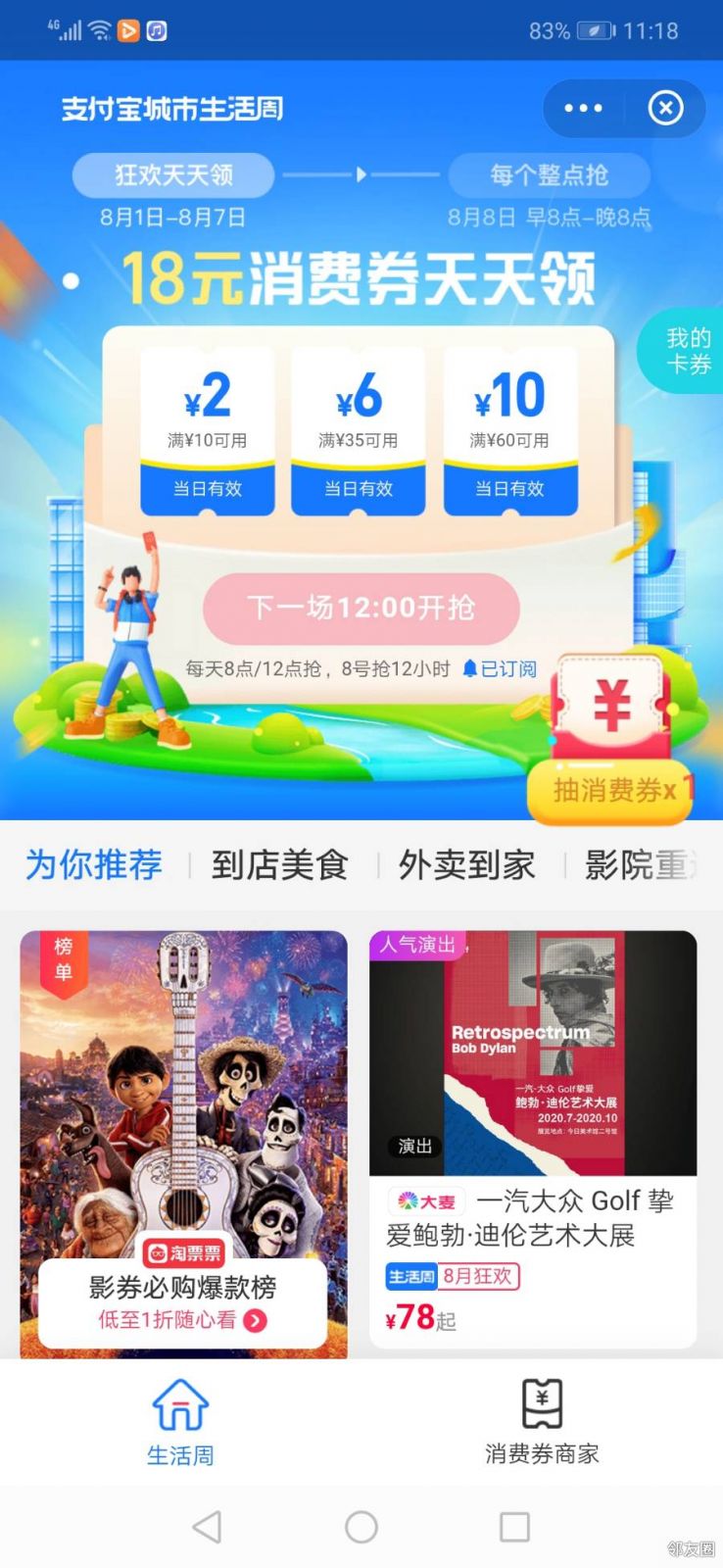This screenshot has height=1568, width=723.
Task: Tap the system back button
Action: (x=207, y=1526)
